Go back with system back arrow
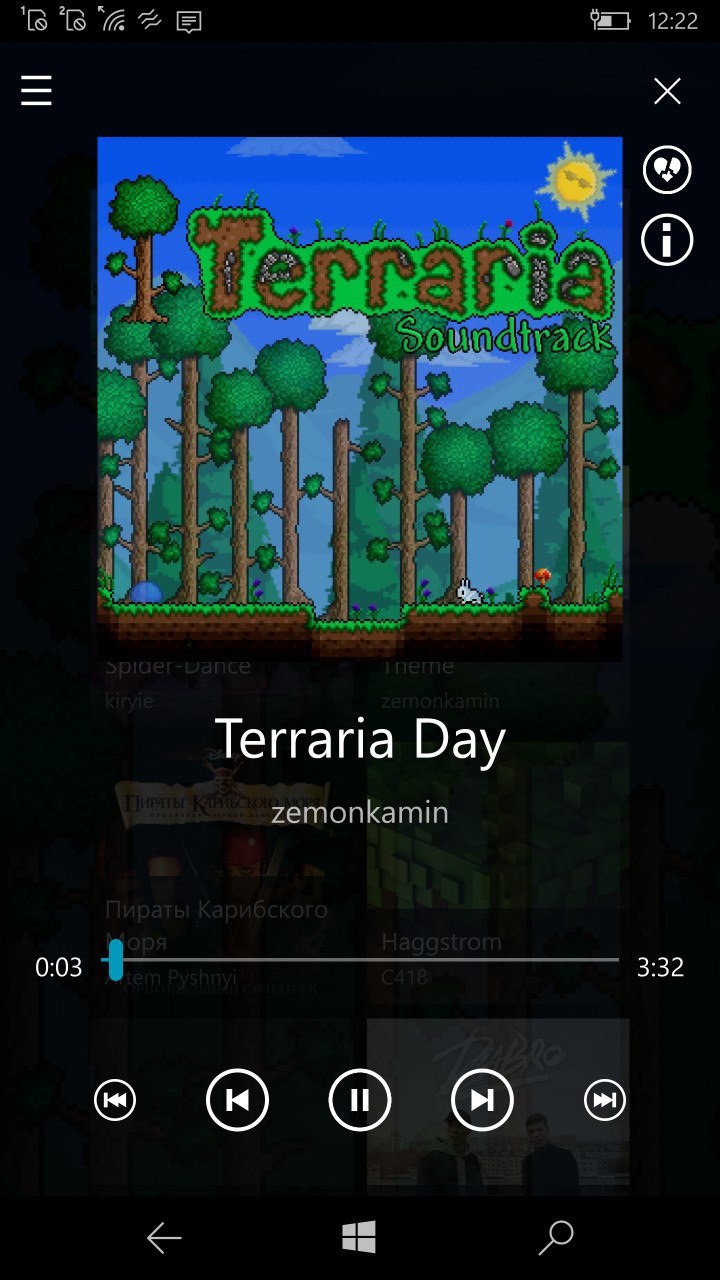720x1280 pixels. (x=164, y=1238)
